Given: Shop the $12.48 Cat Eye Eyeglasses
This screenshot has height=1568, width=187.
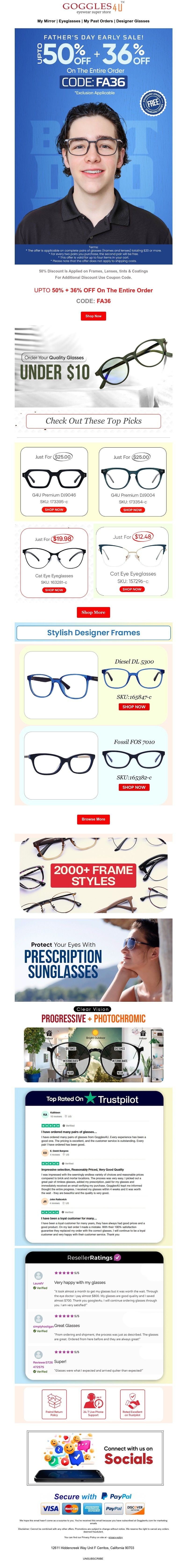Looking at the screenshot, I should (132, 589).
